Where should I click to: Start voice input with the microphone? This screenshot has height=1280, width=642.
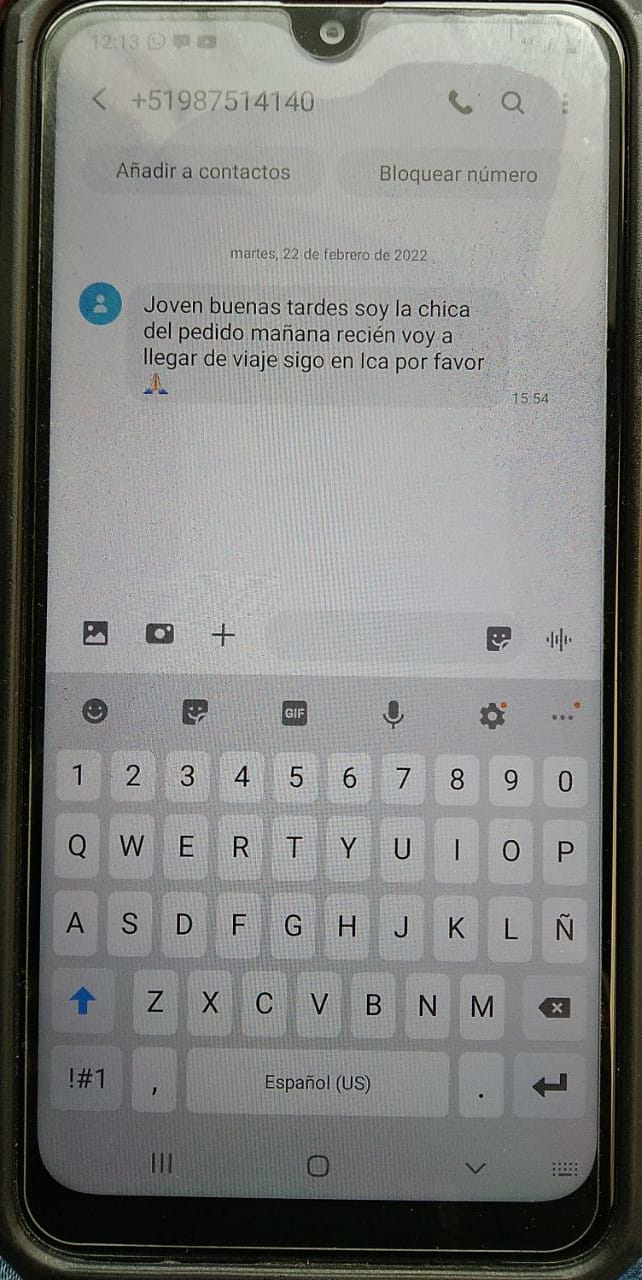[393, 714]
